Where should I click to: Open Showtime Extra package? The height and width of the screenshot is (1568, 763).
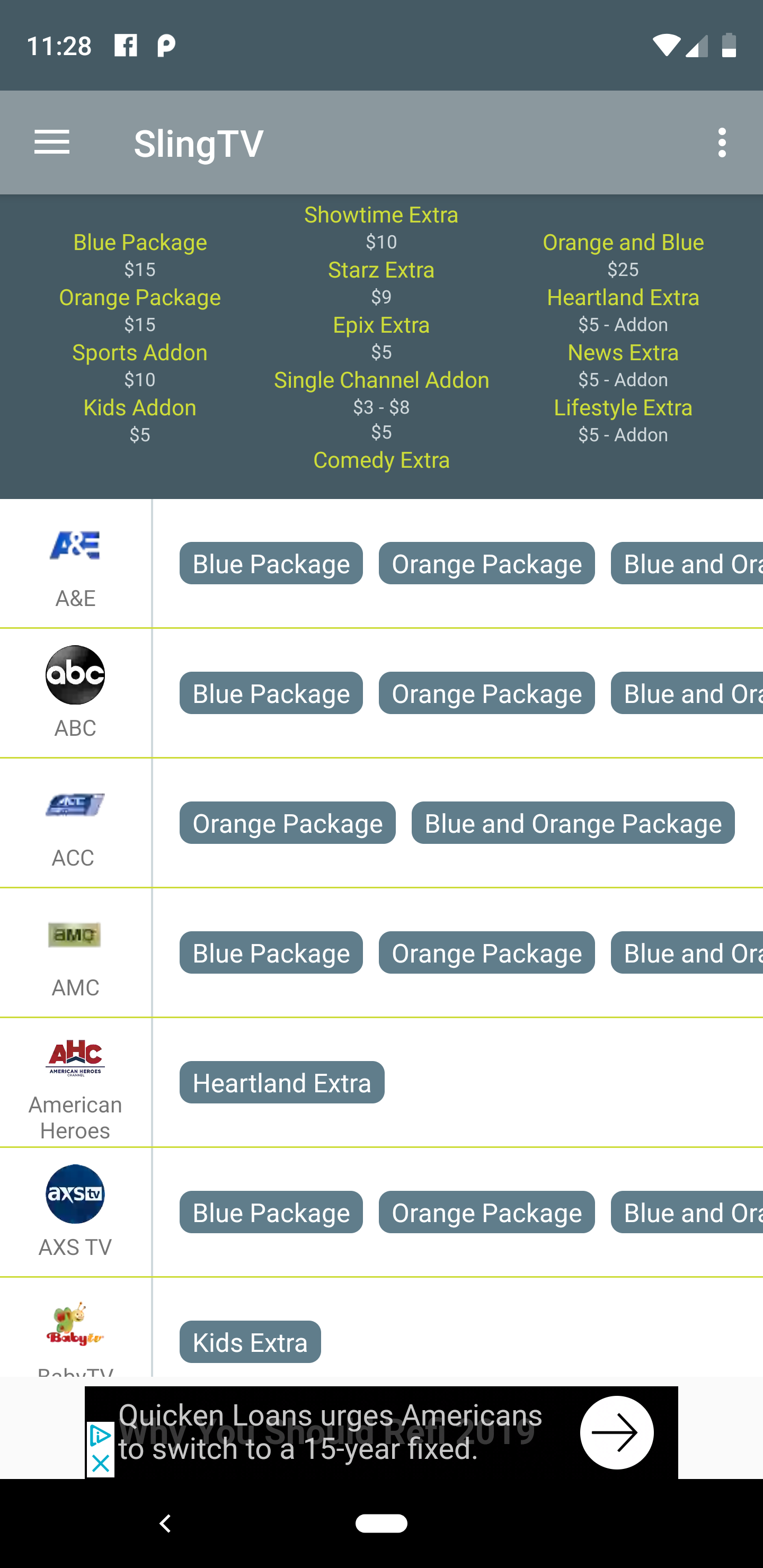click(381, 215)
